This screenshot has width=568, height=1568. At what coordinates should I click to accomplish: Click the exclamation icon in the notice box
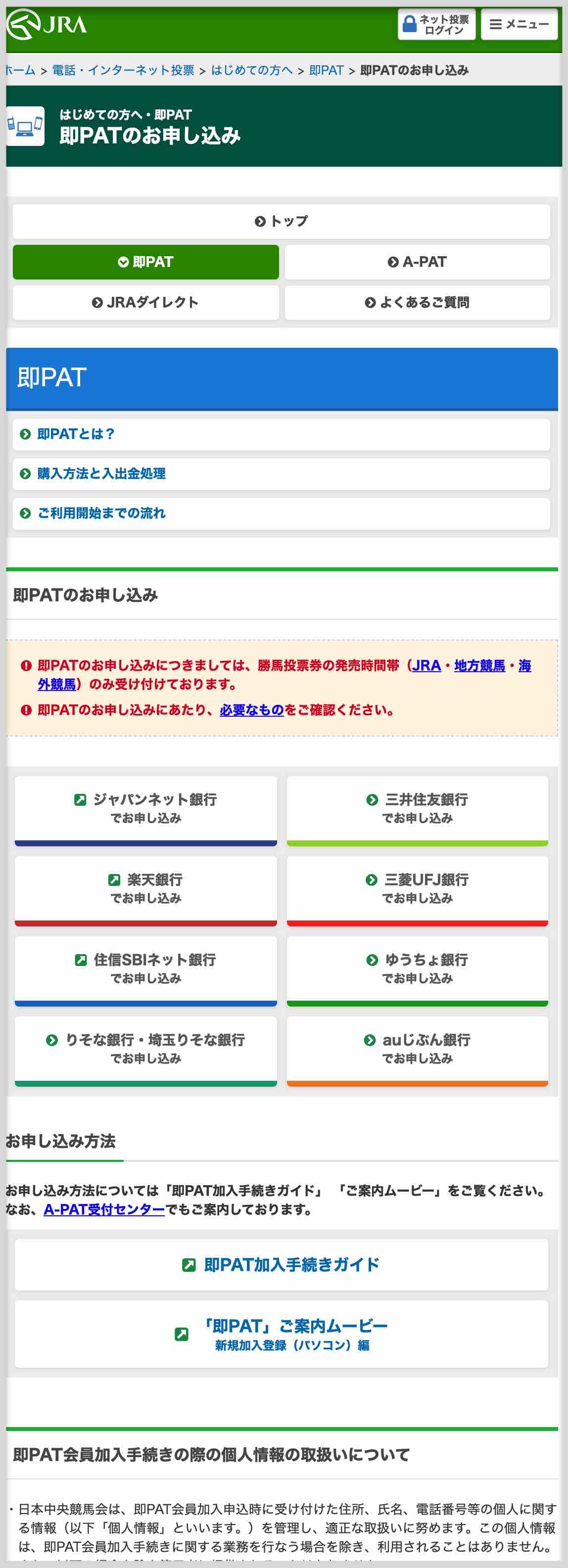click(25, 665)
